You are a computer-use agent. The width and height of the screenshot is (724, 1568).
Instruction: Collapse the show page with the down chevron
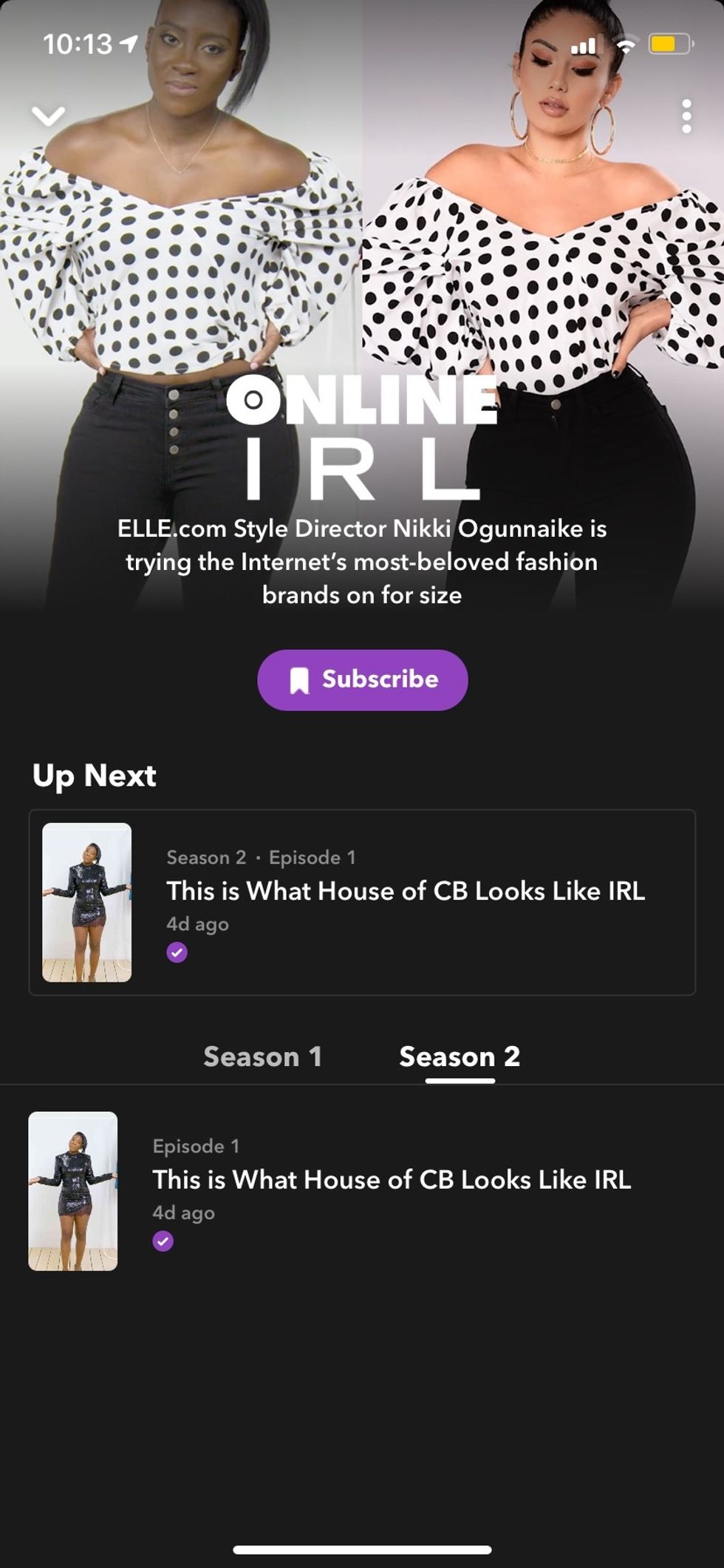click(49, 116)
